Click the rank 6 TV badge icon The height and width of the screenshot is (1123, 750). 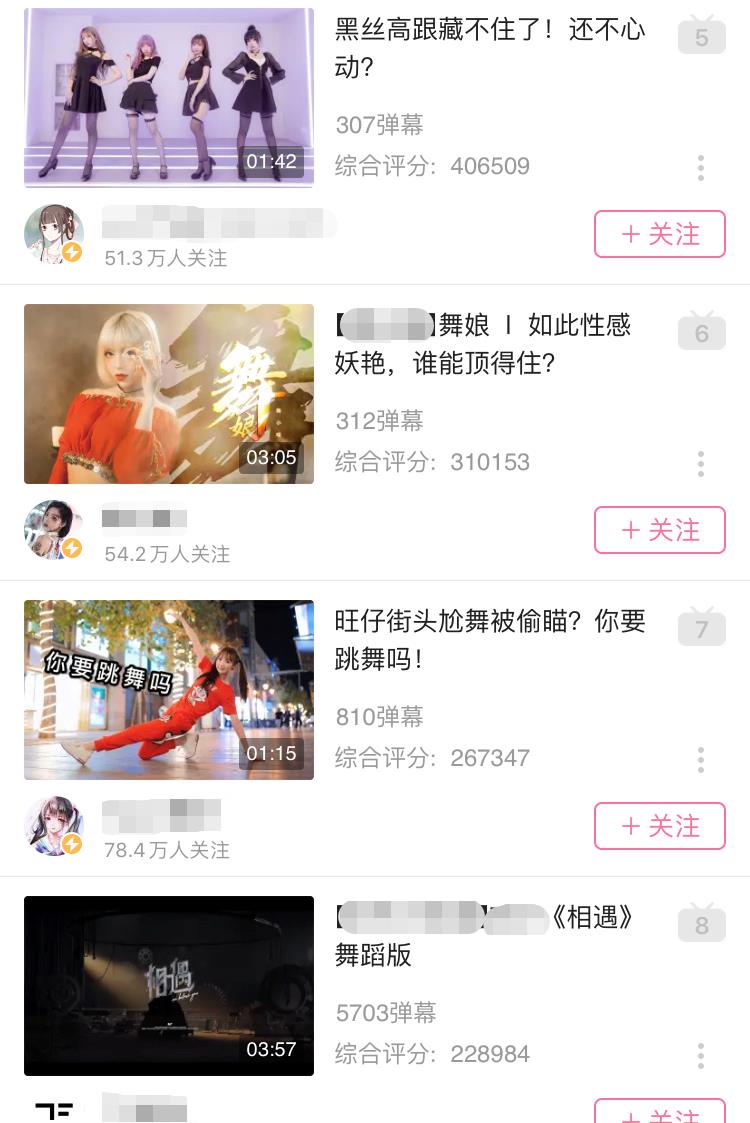(x=701, y=331)
